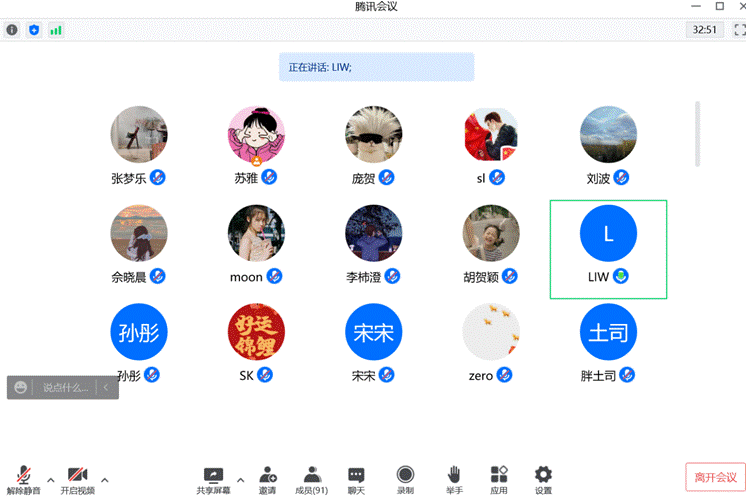The image size is (746, 496).
Task: Expand video options next to 开启视频
Action: point(104,479)
